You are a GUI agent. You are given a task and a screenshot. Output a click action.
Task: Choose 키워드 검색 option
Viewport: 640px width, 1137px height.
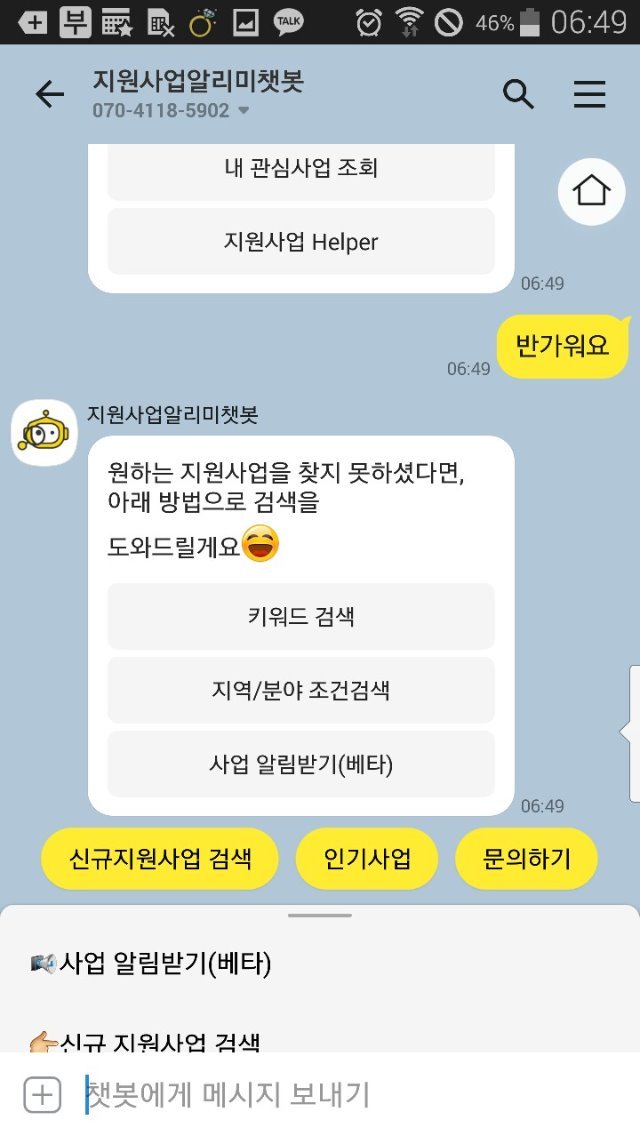coord(301,616)
